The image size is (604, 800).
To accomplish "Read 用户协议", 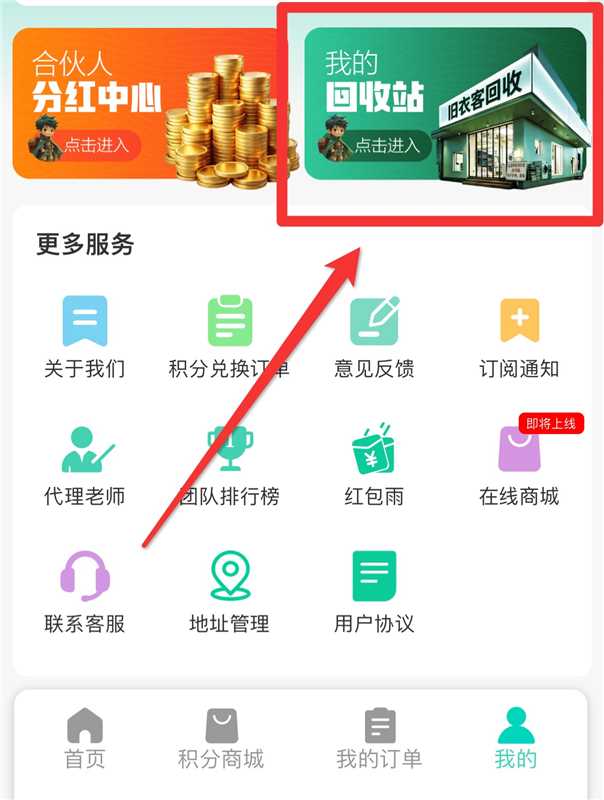I will coord(375,592).
